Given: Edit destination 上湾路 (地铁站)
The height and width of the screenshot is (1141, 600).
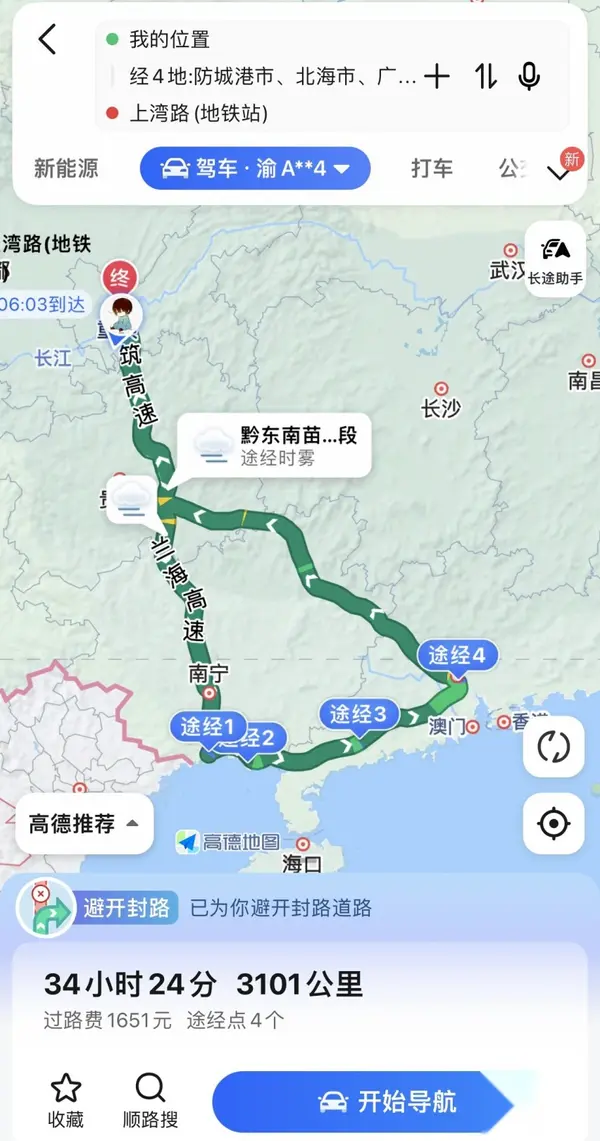Looking at the screenshot, I should [x=200, y=113].
